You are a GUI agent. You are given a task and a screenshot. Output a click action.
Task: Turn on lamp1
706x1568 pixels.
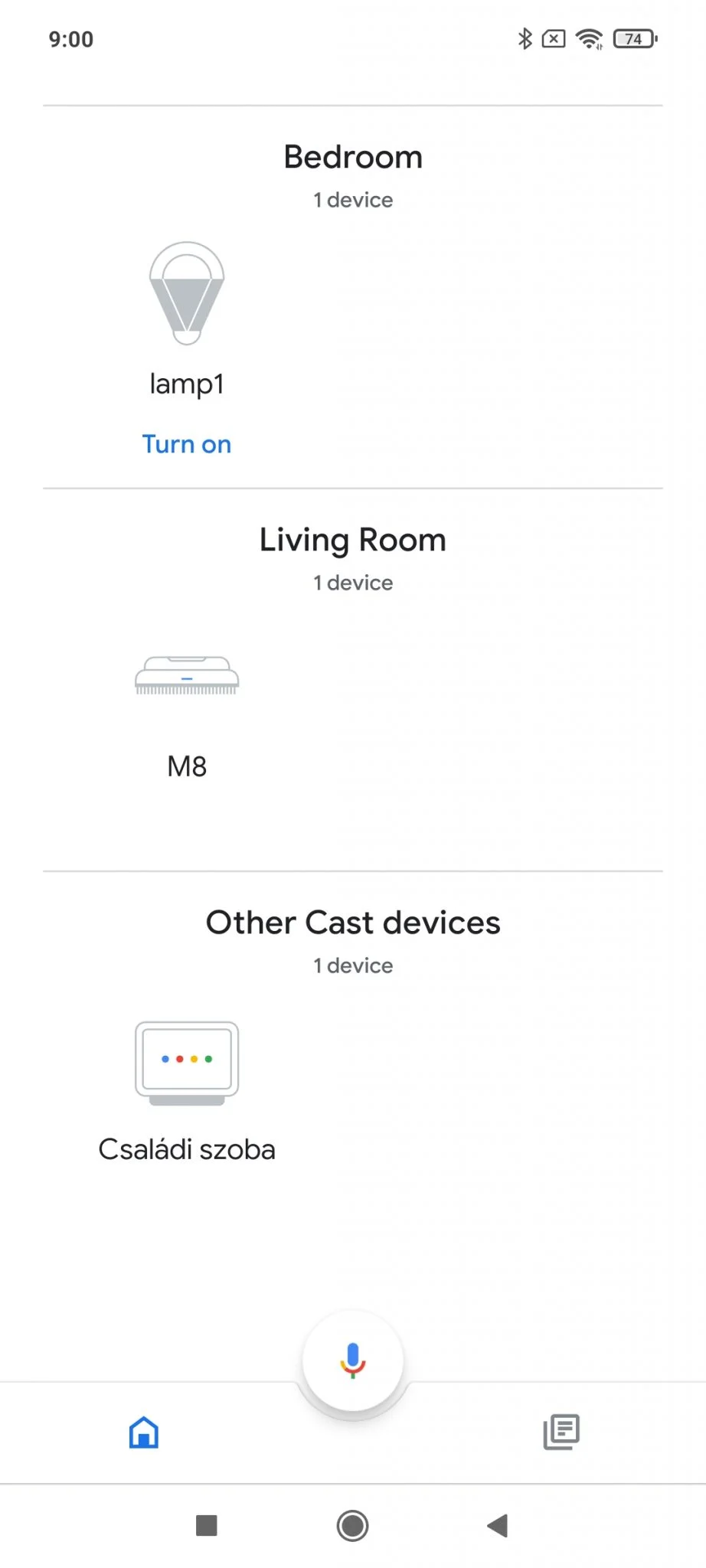(x=186, y=444)
